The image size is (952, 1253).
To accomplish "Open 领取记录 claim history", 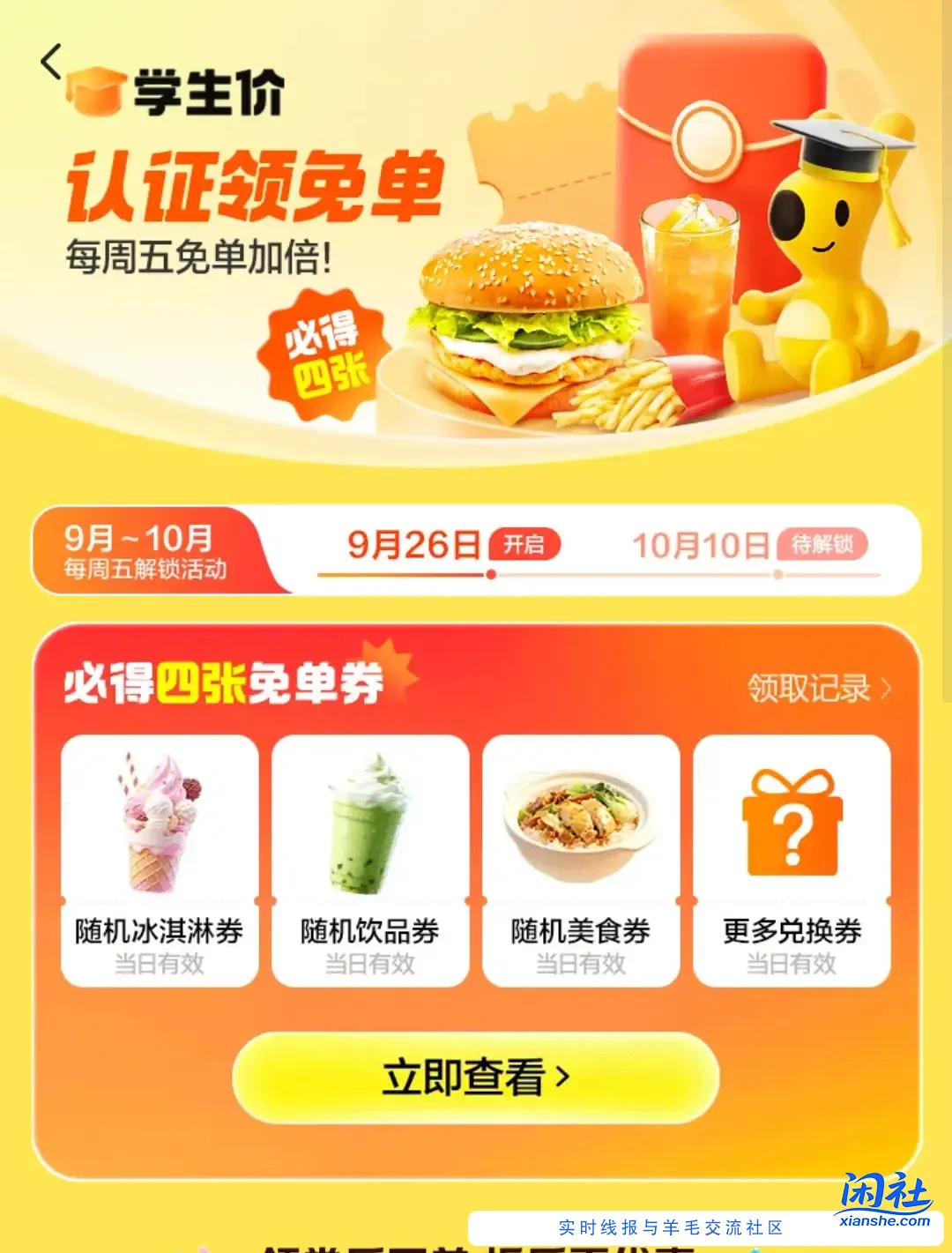I will coord(819,689).
